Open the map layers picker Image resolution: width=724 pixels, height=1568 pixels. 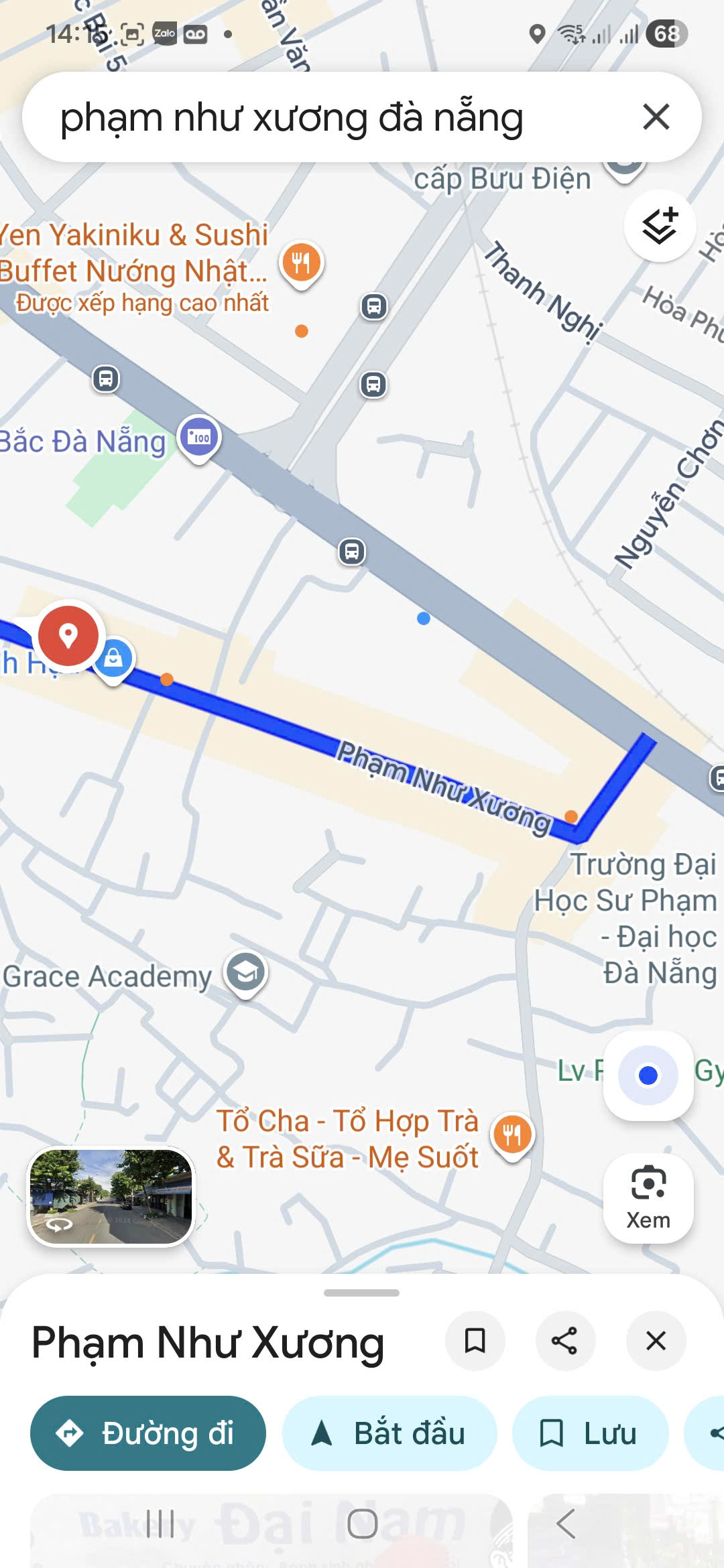[x=659, y=226]
